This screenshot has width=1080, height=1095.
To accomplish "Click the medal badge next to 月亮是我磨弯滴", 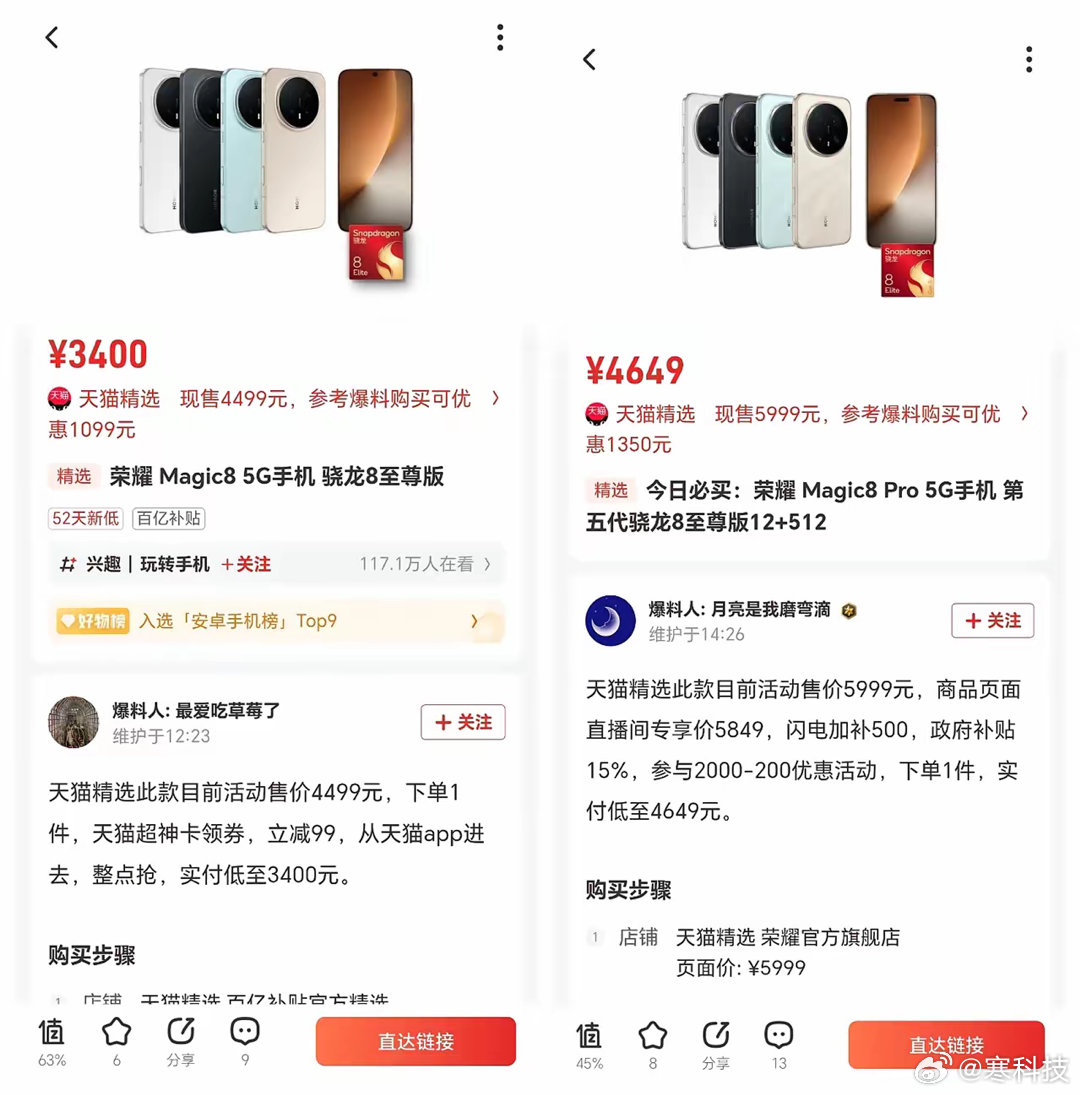I will click(849, 611).
